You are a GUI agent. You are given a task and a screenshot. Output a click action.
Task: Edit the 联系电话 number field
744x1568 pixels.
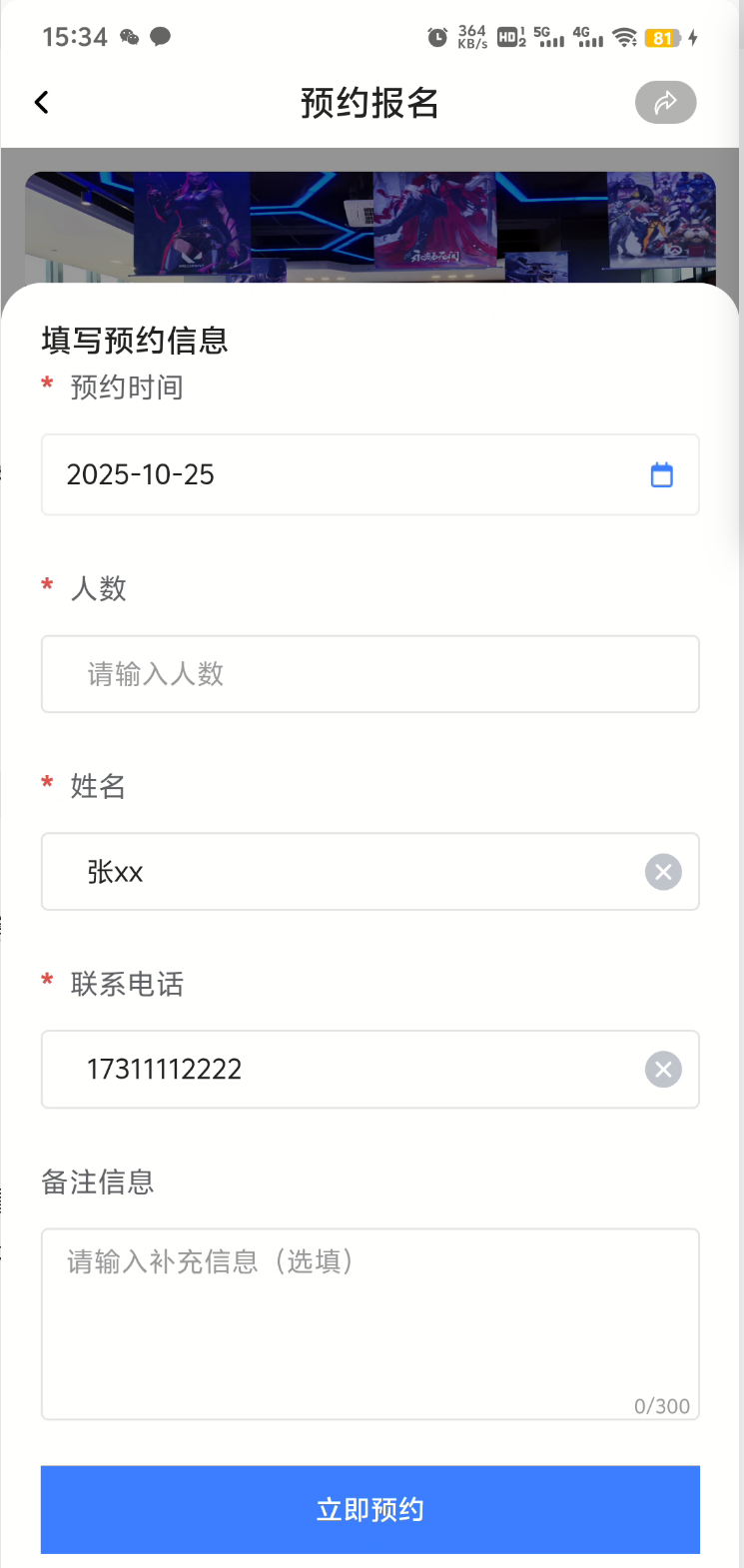(340, 1070)
